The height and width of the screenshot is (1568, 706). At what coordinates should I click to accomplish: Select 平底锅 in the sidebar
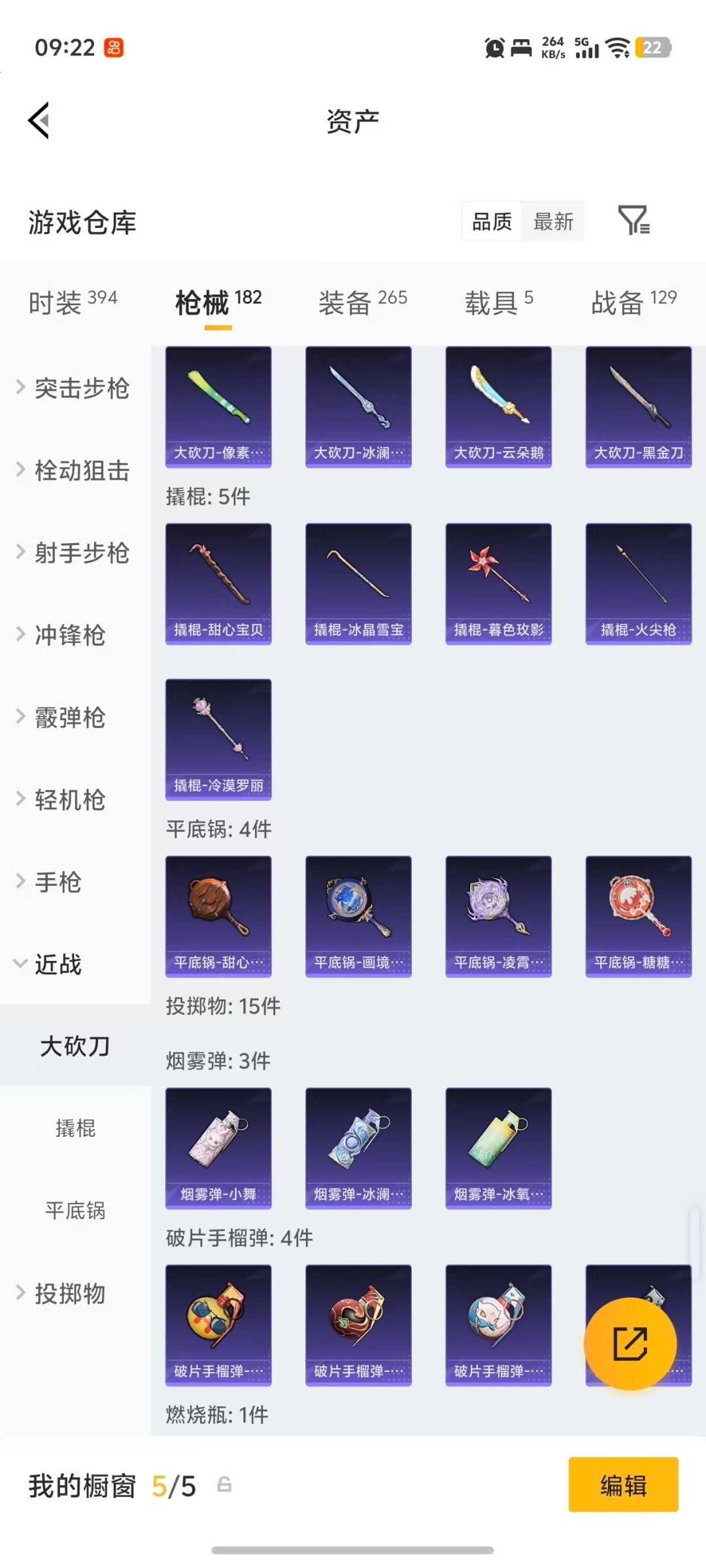pos(75,1211)
